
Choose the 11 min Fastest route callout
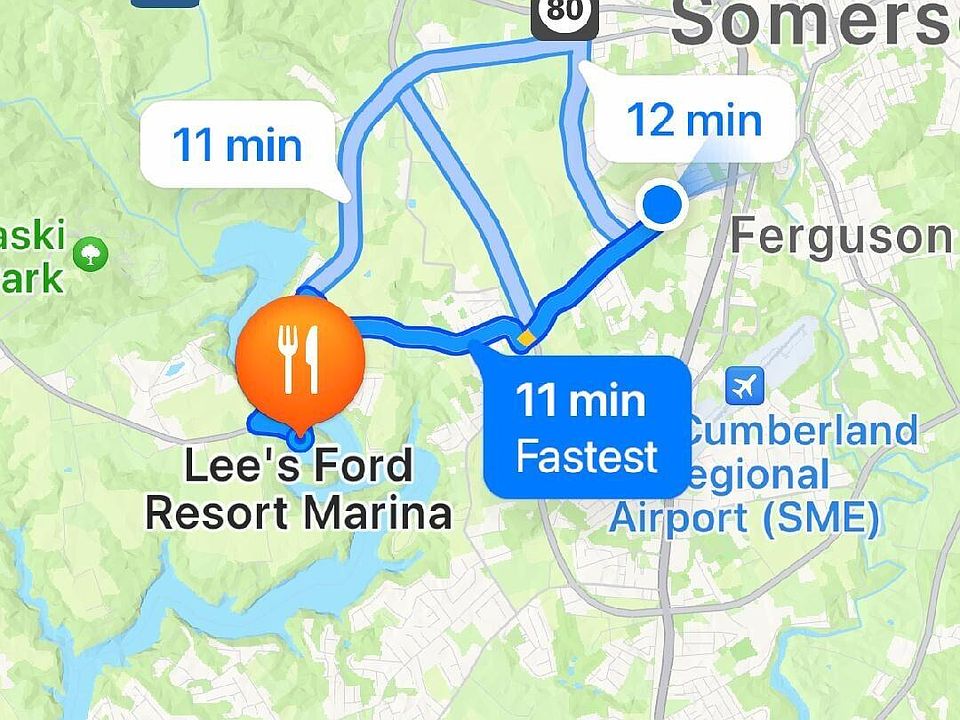(x=586, y=428)
